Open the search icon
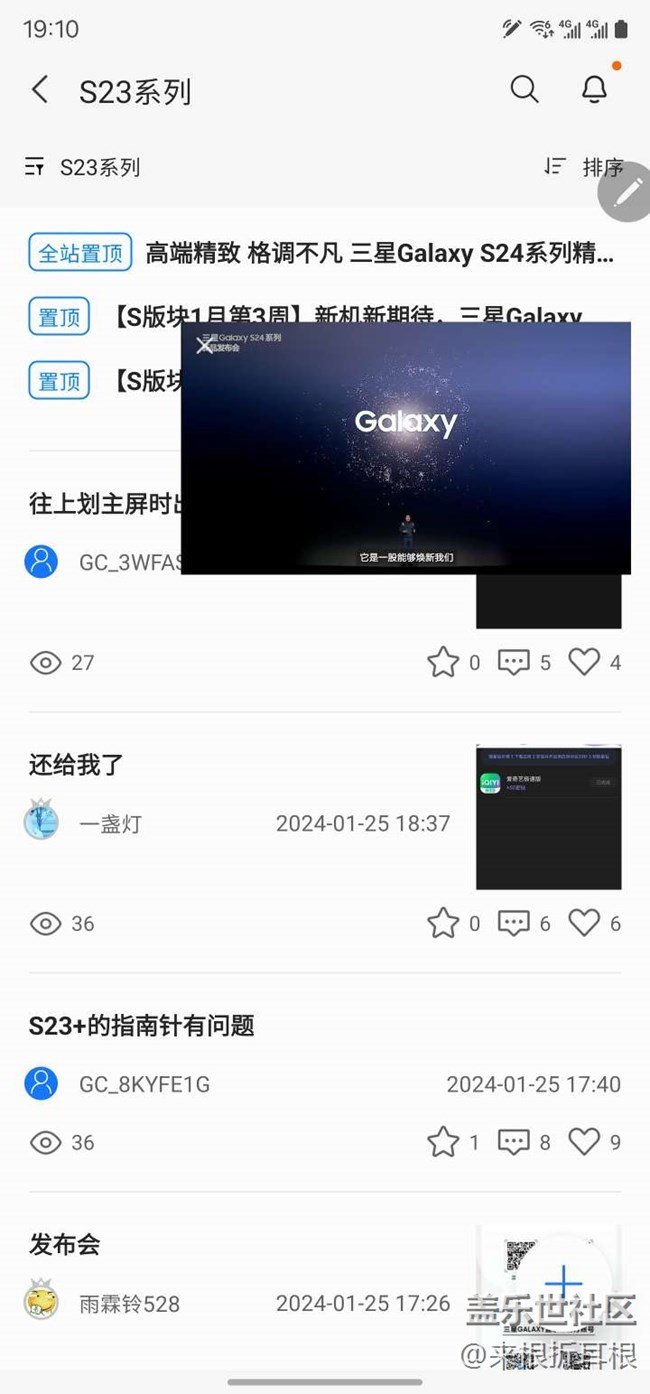This screenshot has width=650, height=1394. click(x=524, y=89)
